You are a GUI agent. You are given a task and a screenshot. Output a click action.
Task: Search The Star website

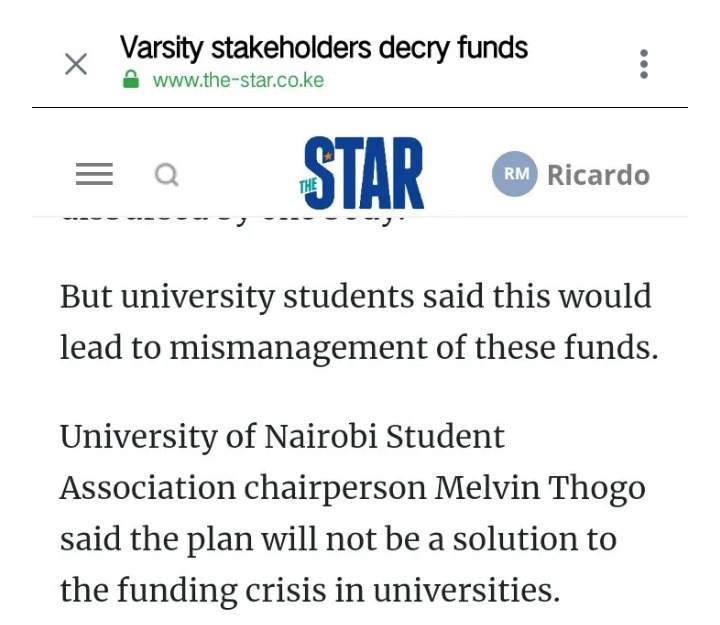tap(166, 175)
